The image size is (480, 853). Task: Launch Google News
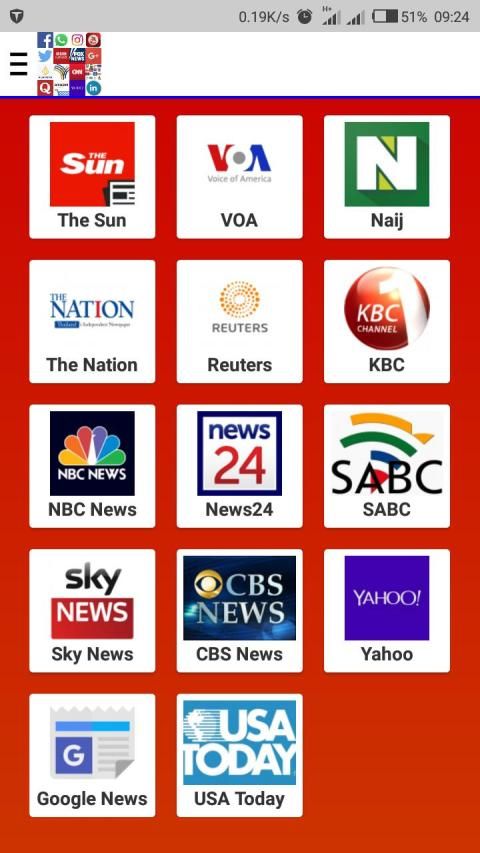92,756
